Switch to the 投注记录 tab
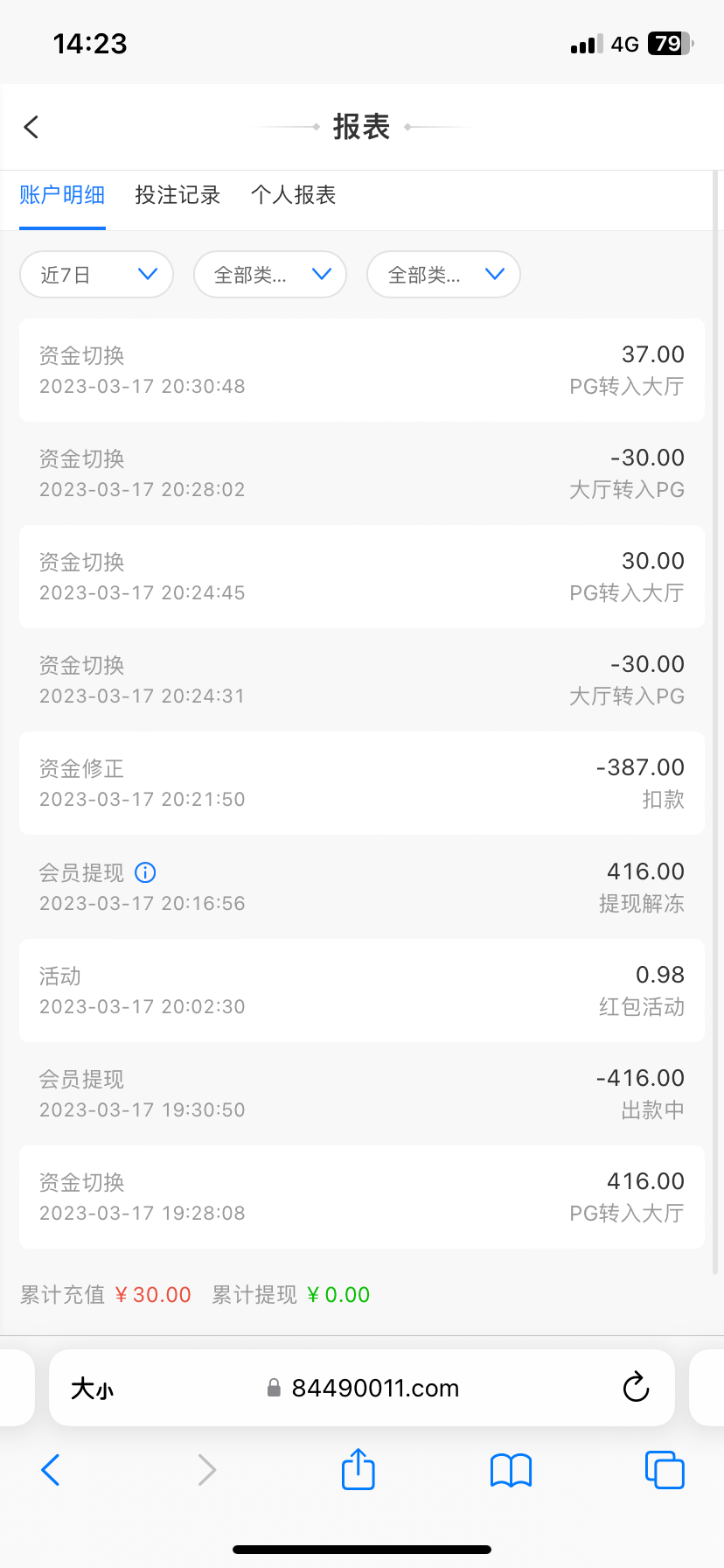The height and width of the screenshot is (1568, 724). point(178,195)
